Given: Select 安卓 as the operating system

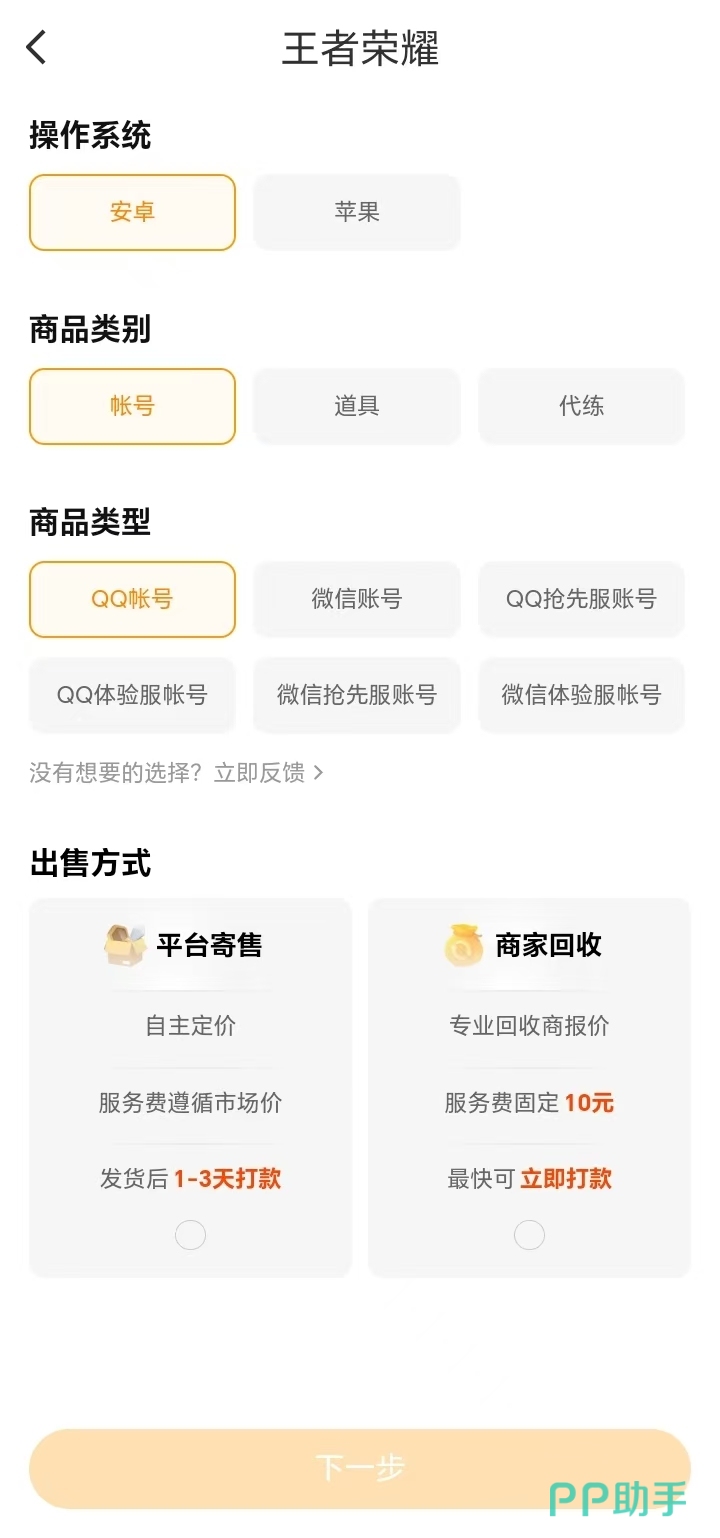Looking at the screenshot, I should [x=132, y=212].
